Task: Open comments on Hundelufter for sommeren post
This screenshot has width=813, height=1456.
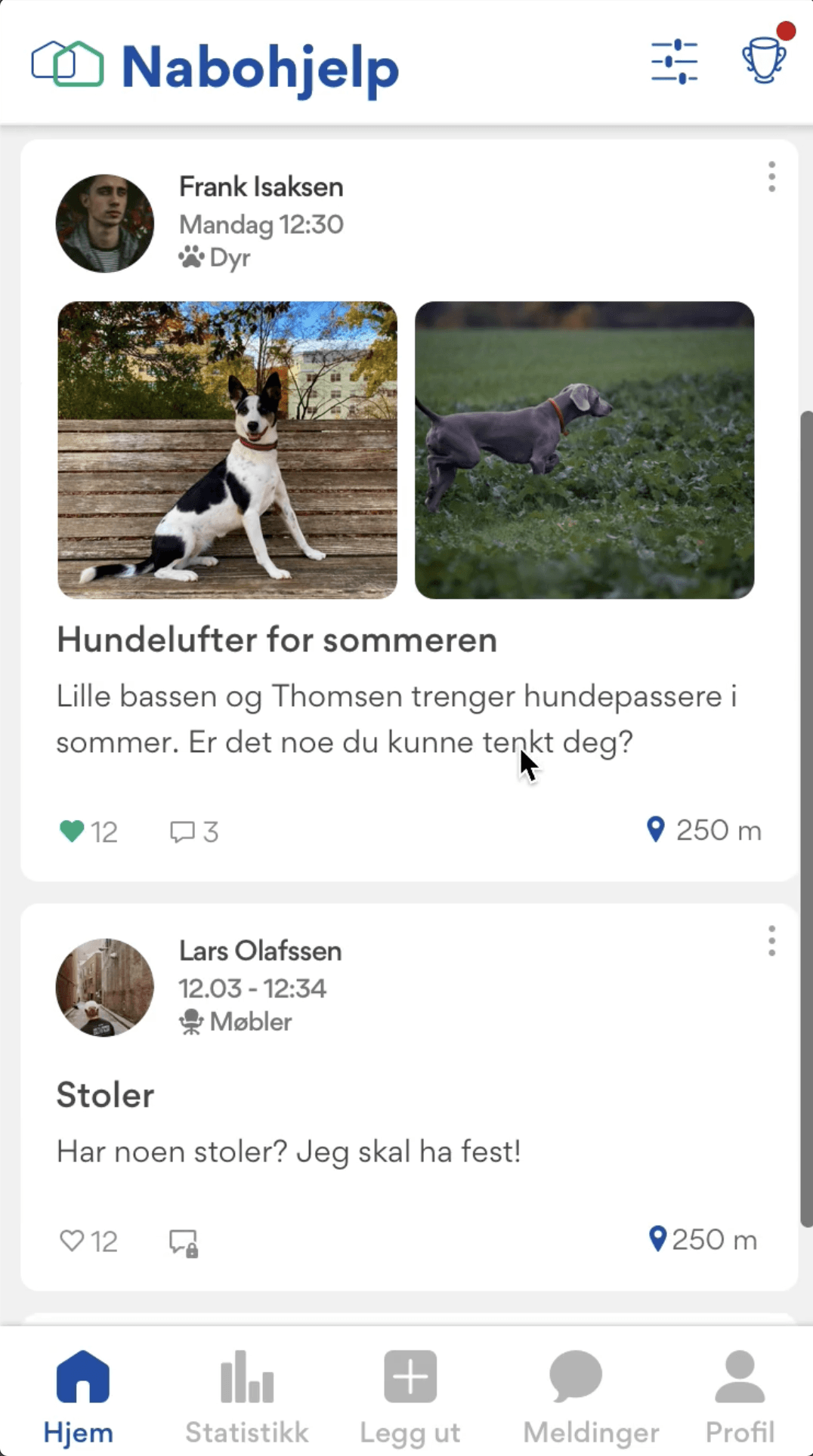Action: coord(183,831)
